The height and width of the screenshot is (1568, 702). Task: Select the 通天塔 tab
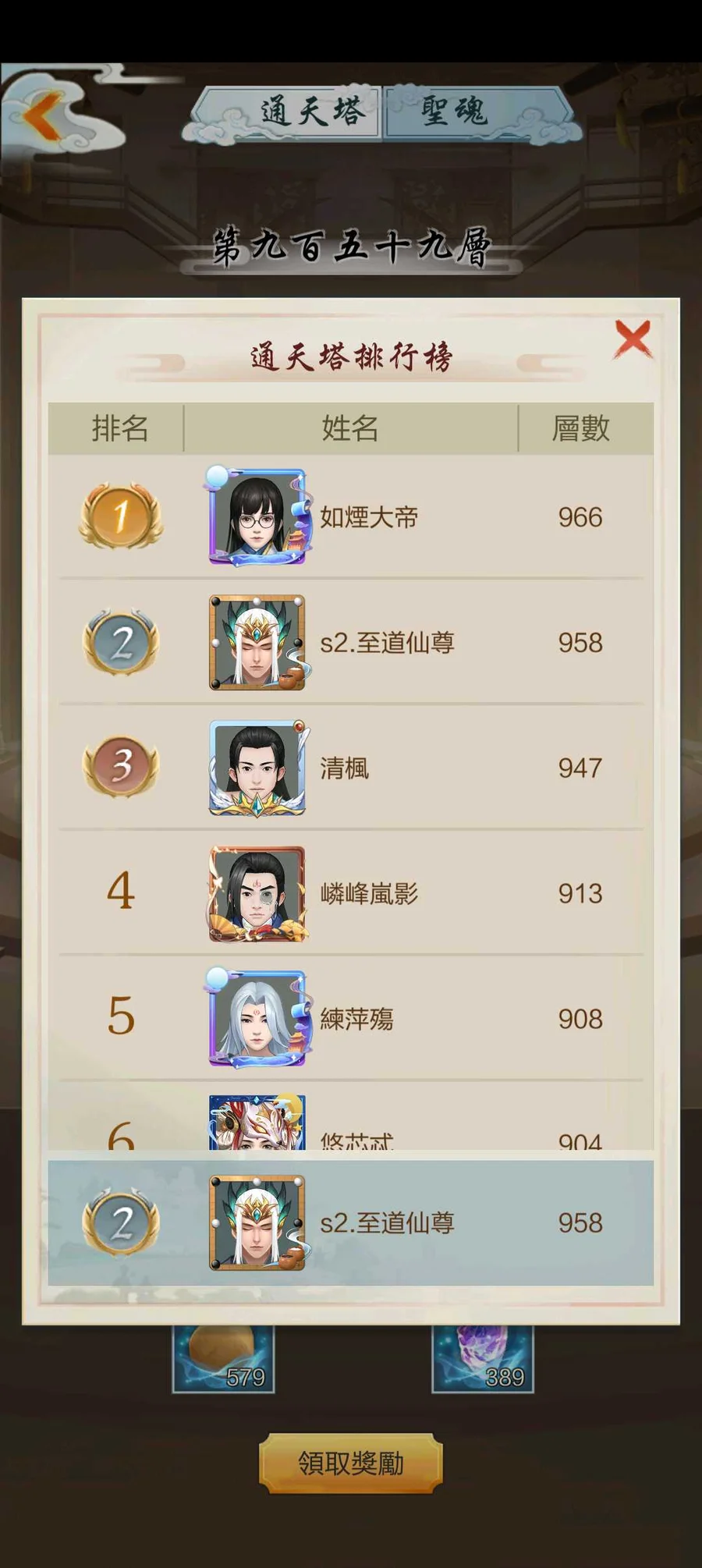click(312, 112)
